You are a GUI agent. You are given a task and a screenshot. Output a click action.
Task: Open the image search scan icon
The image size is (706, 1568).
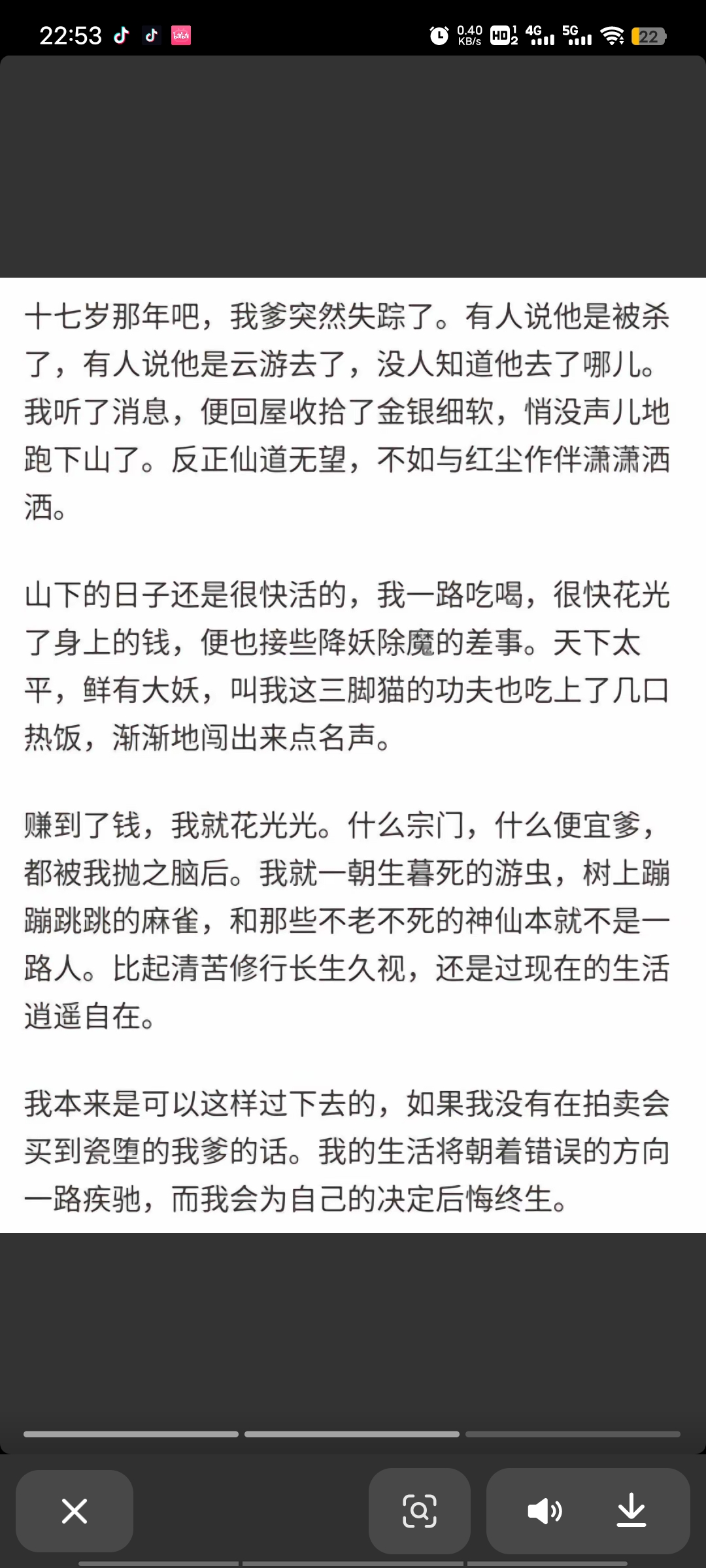[419, 1511]
